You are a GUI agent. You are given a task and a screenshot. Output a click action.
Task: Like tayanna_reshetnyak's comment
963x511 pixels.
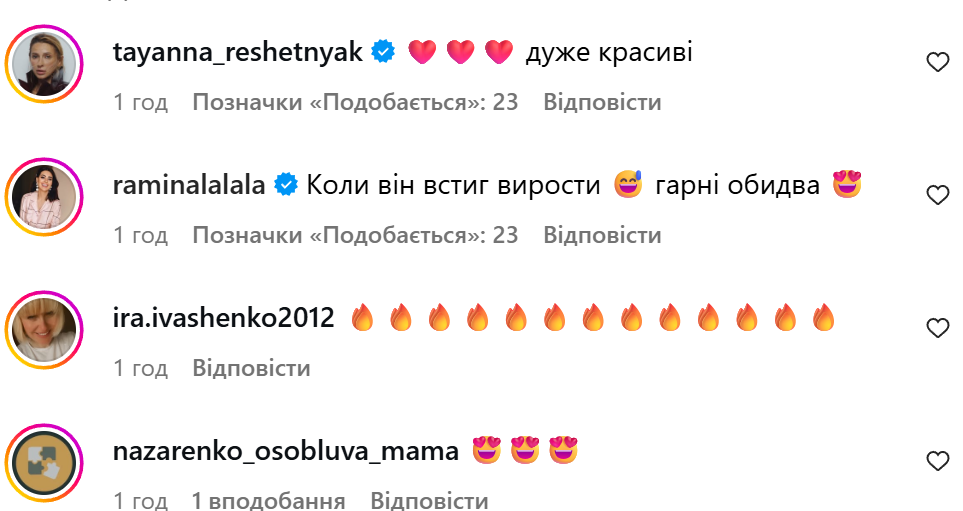click(x=937, y=63)
